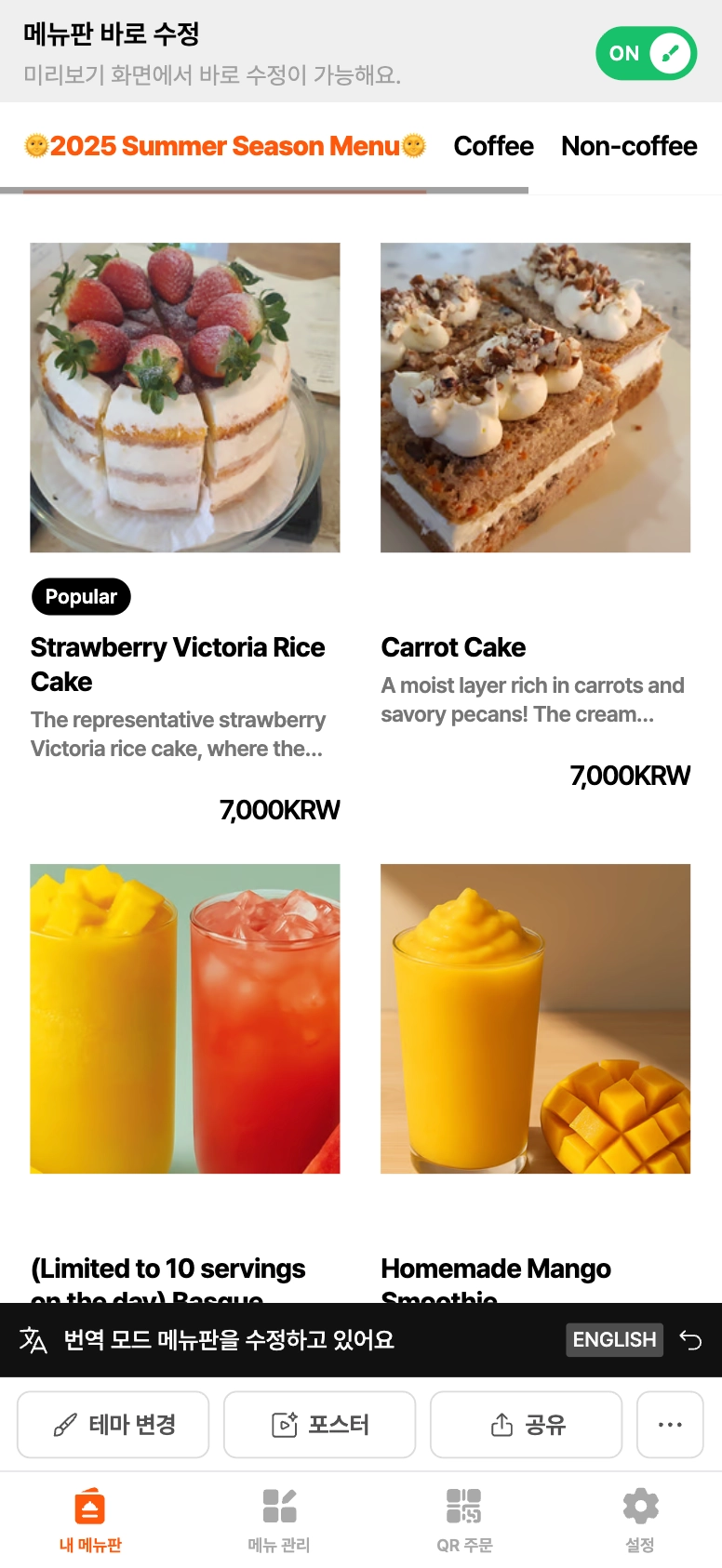Select the 2025 Summer Season Menu tab

225,146
